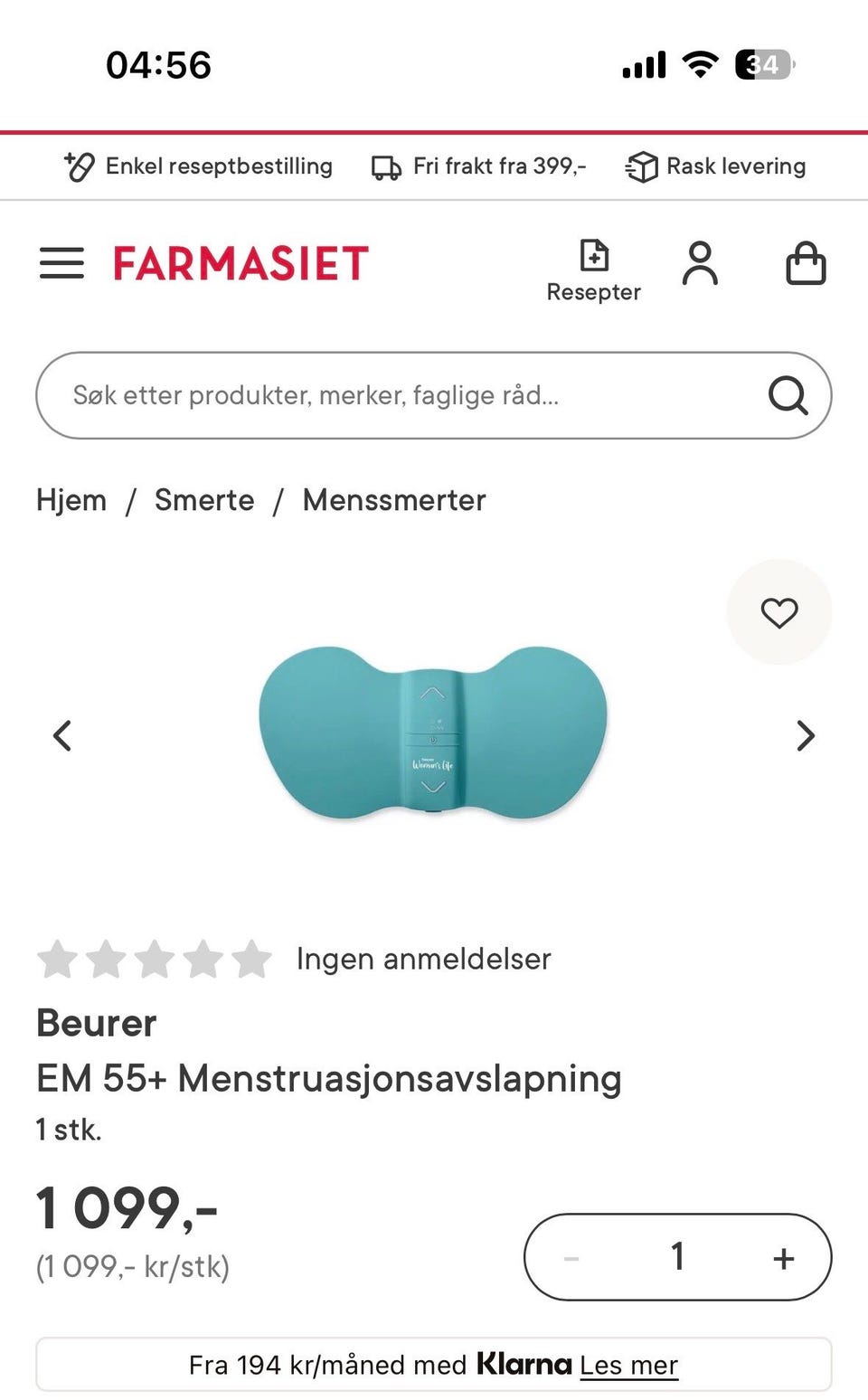Add product to favorites with heart
This screenshot has width=868, height=1400.
pos(778,612)
